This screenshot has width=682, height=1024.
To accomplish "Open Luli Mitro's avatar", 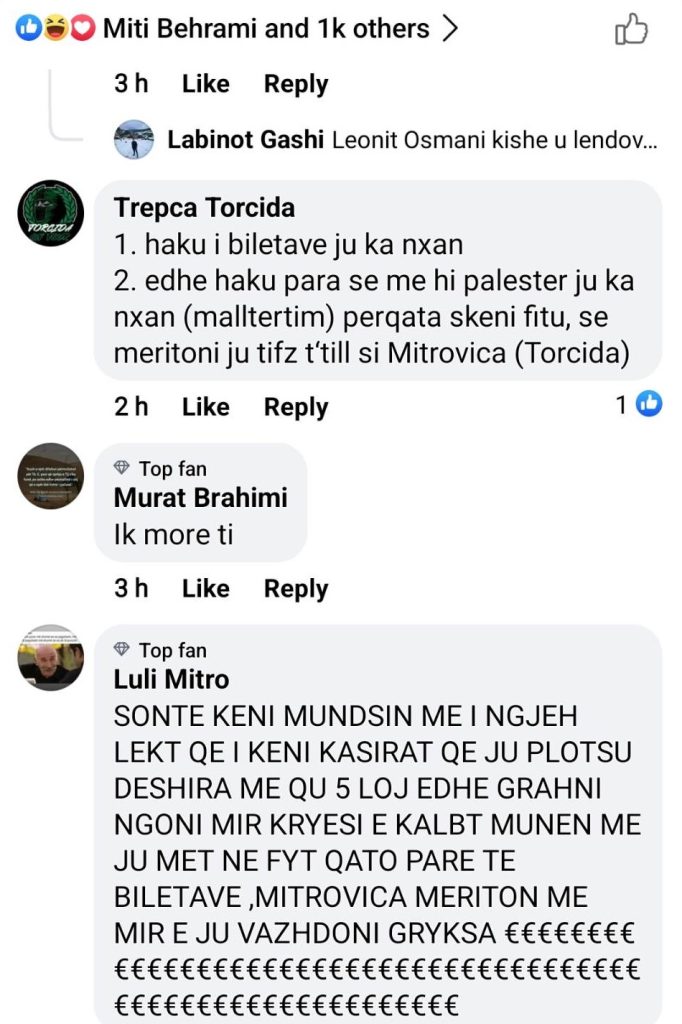I will [51, 659].
